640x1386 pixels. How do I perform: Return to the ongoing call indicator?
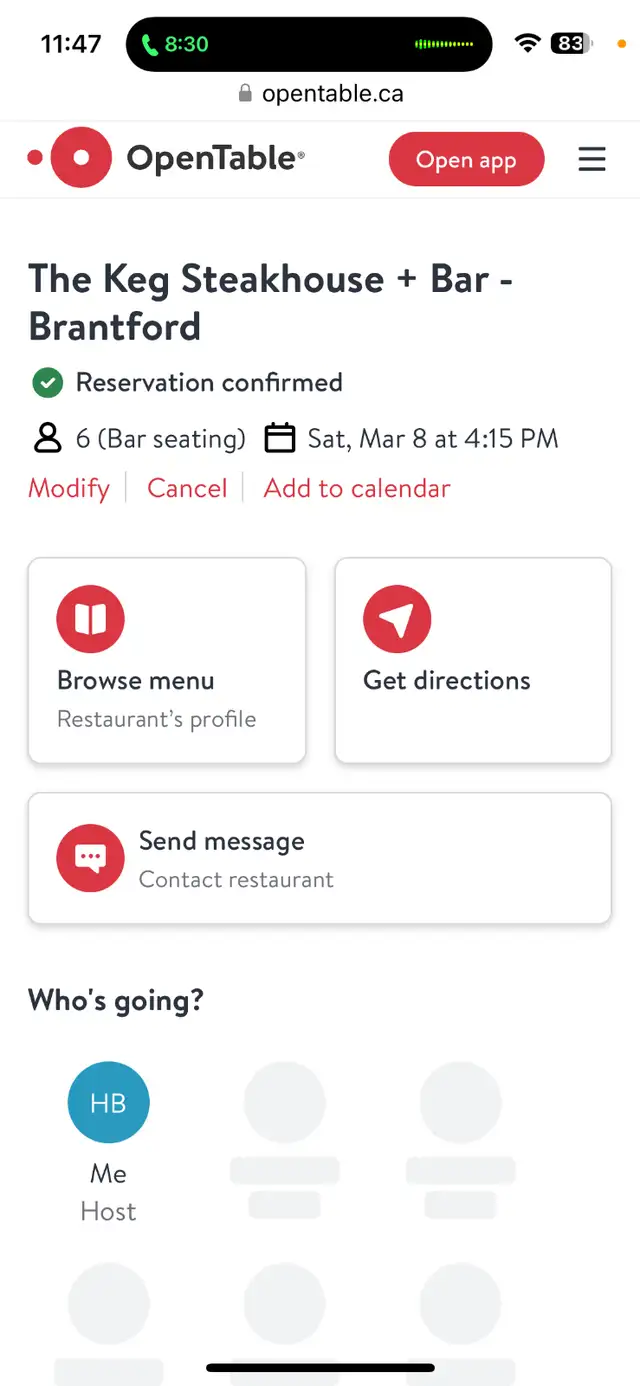point(309,44)
